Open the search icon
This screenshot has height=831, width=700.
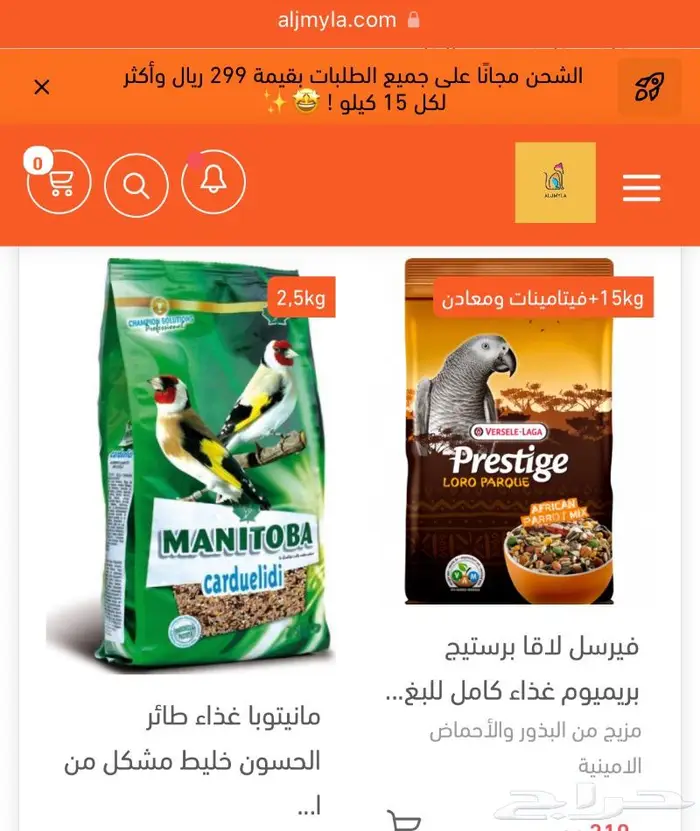tap(136, 185)
